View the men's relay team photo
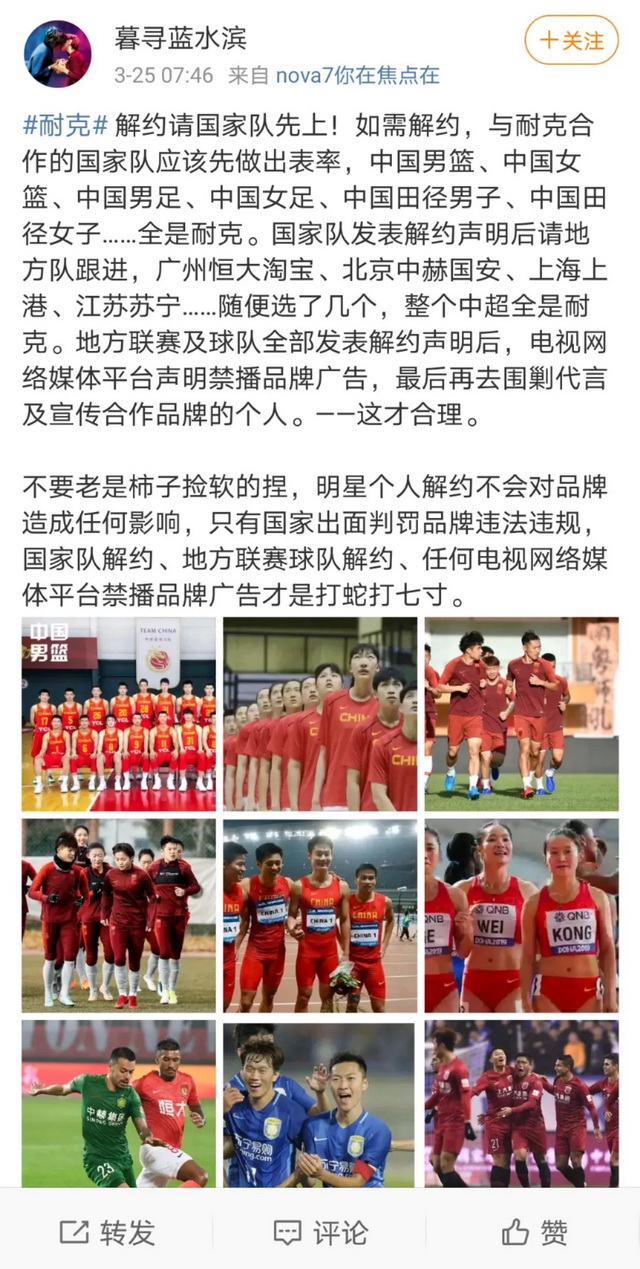 [320, 916]
